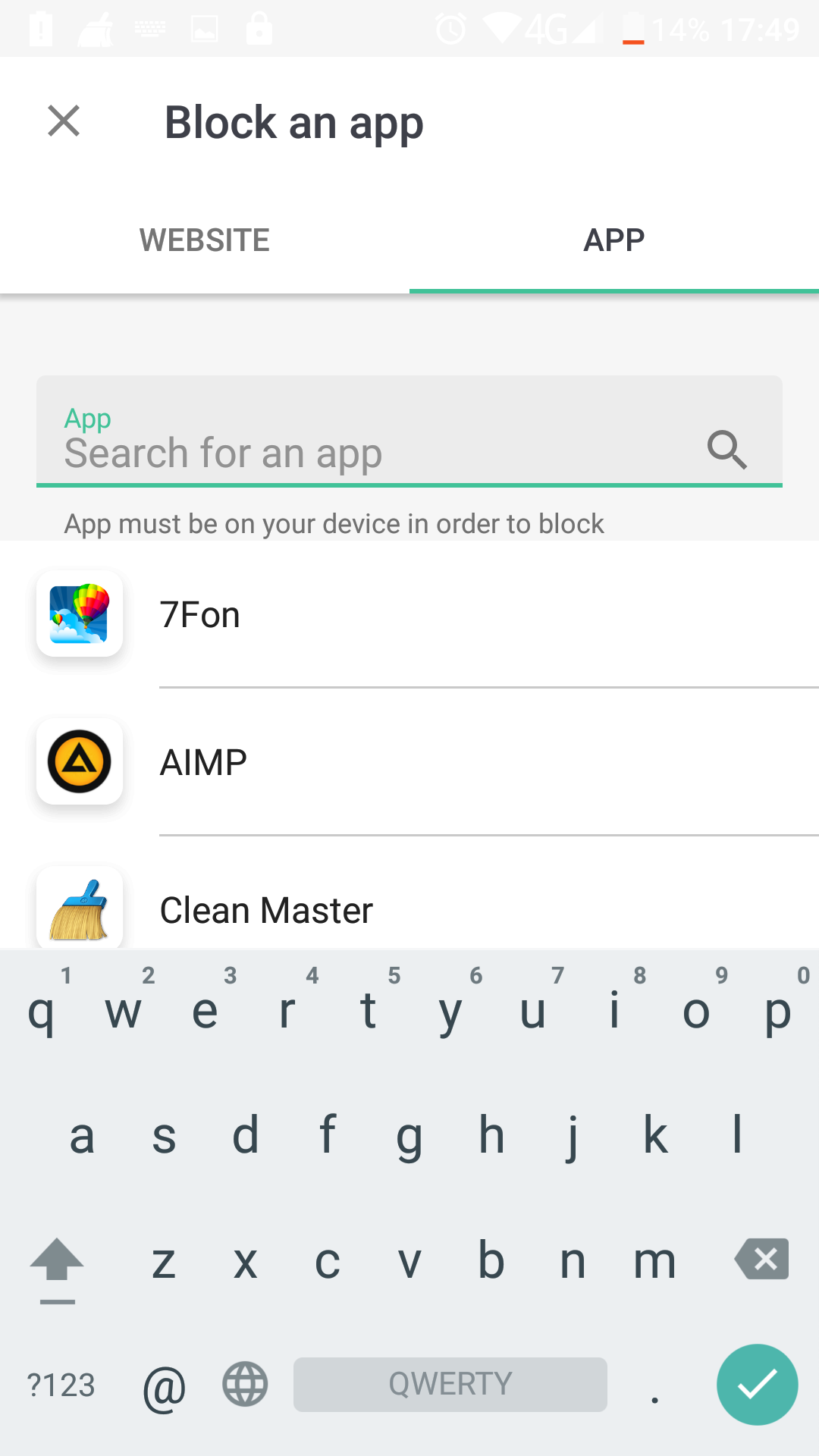Image resolution: width=819 pixels, height=1456 pixels.
Task: Select the App tab
Action: (x=613, y=240)
